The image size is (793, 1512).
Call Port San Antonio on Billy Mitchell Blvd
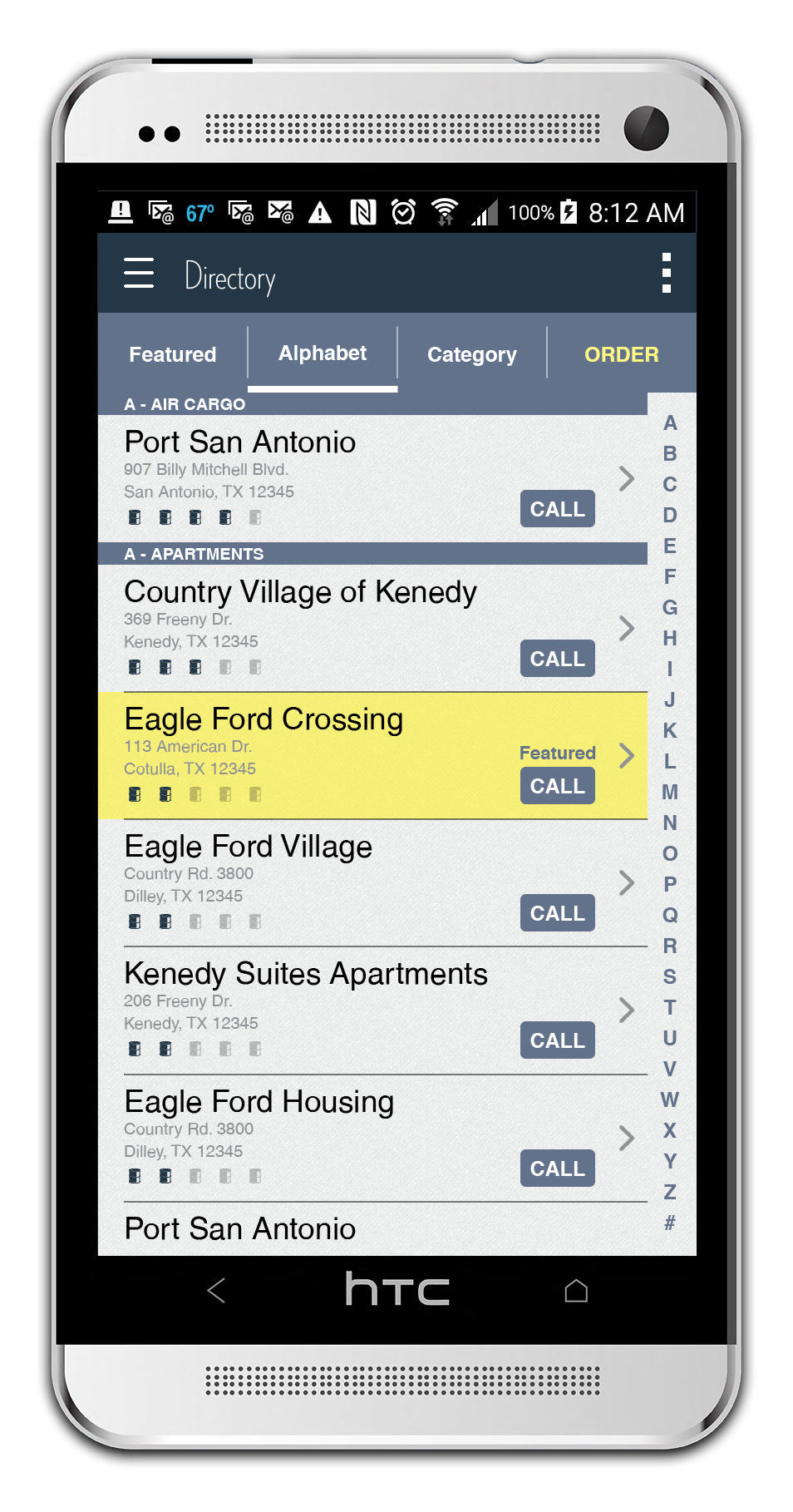pos(557,509)
